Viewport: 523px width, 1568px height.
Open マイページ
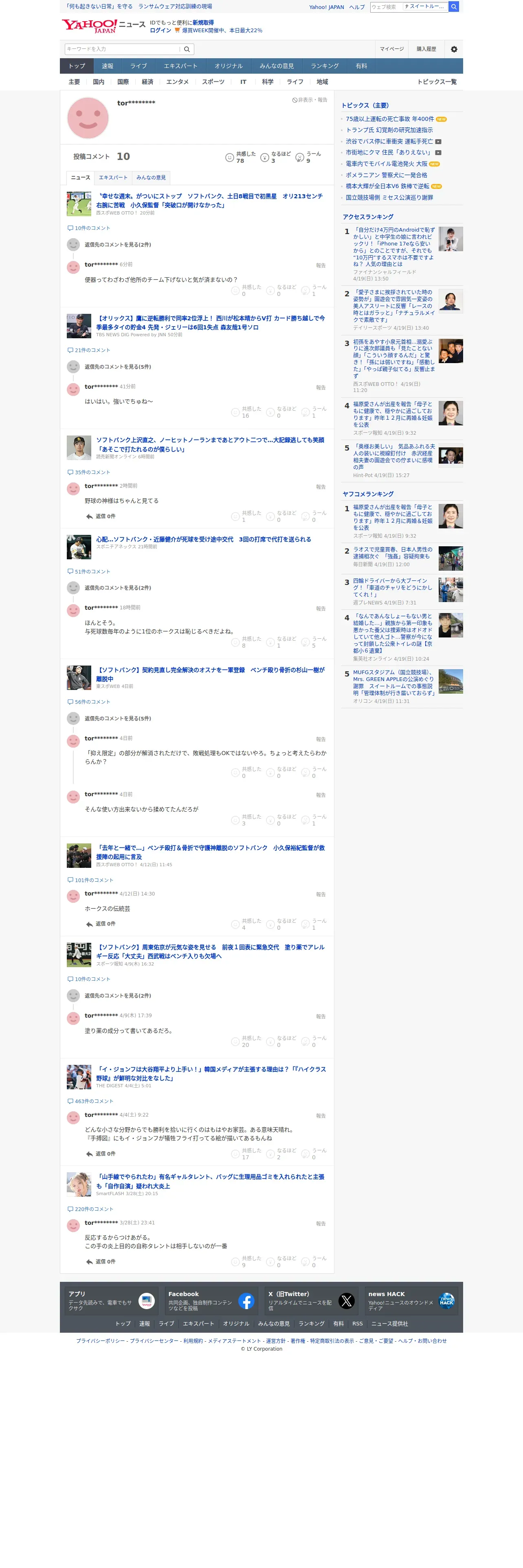(x=391, y=49)
